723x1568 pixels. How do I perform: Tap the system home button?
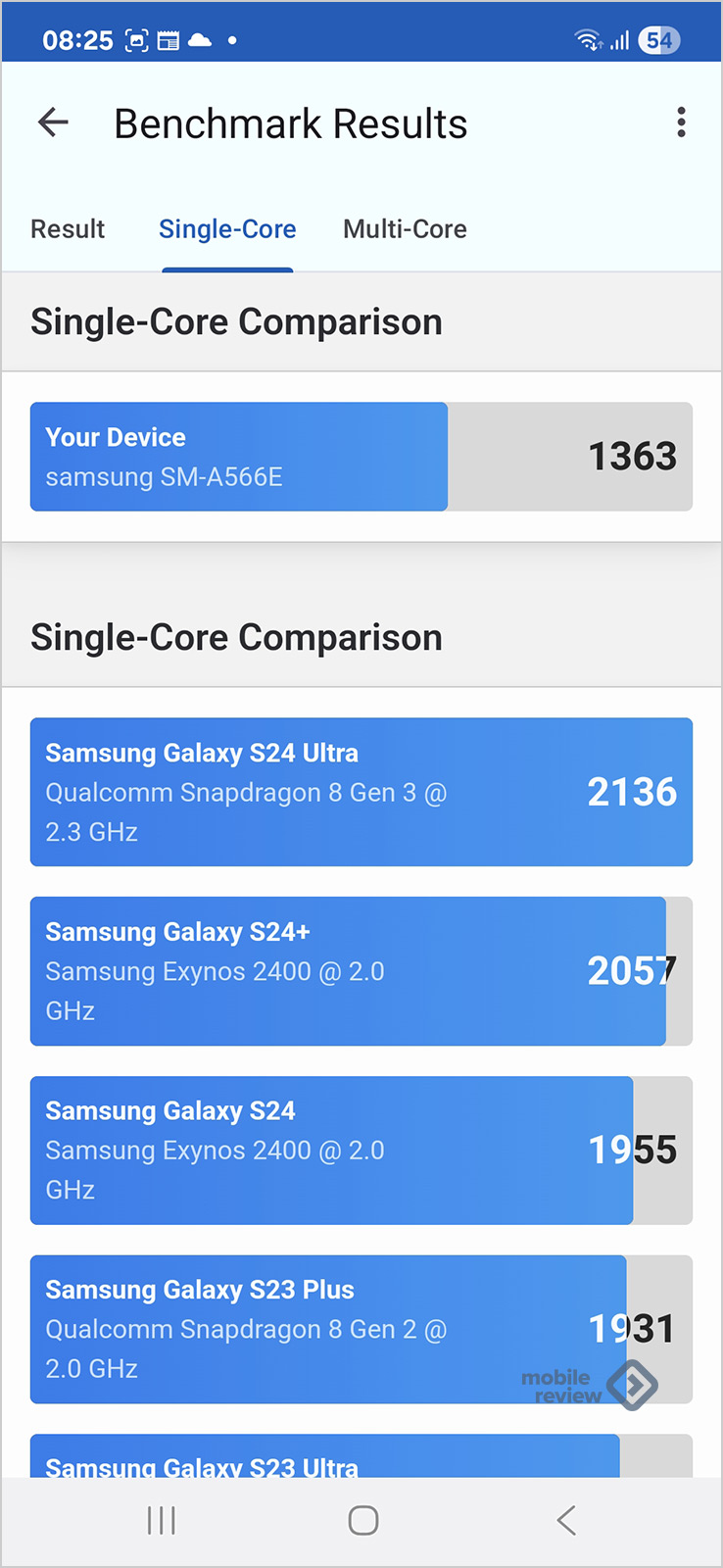362,1520
